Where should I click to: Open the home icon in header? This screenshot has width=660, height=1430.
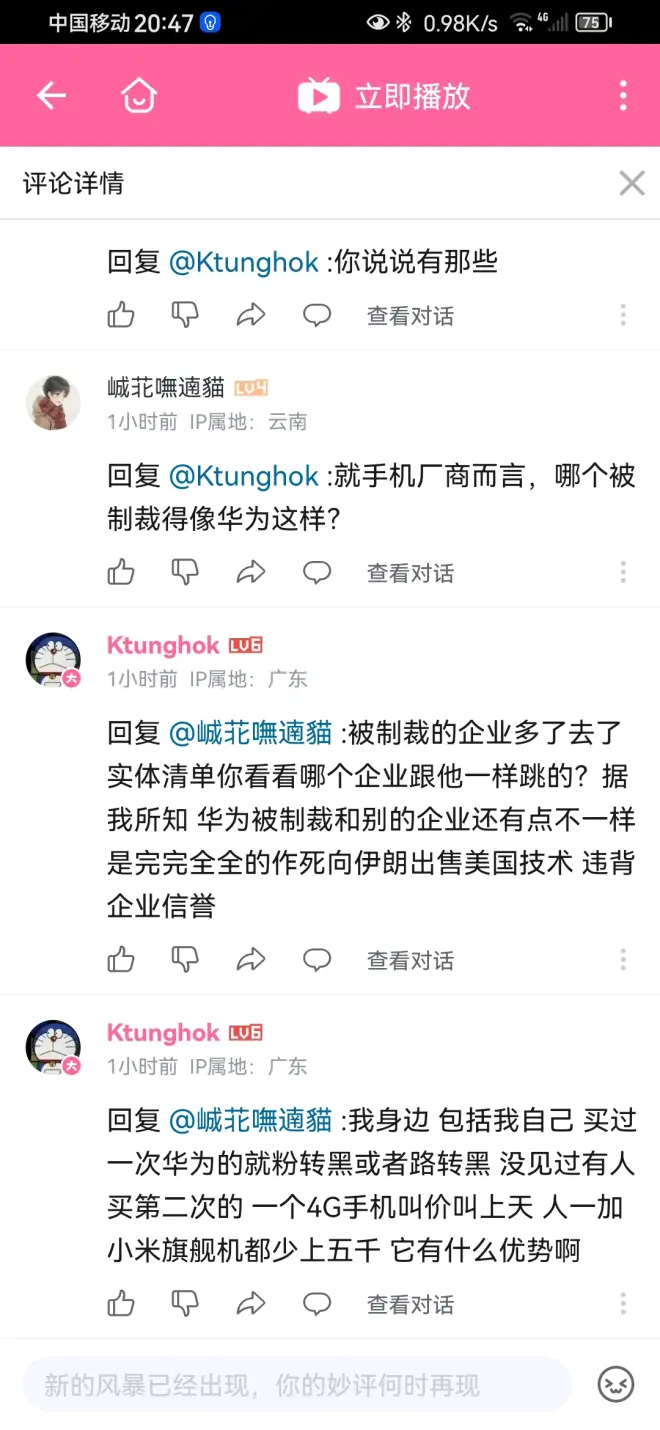tap(139, 96)
